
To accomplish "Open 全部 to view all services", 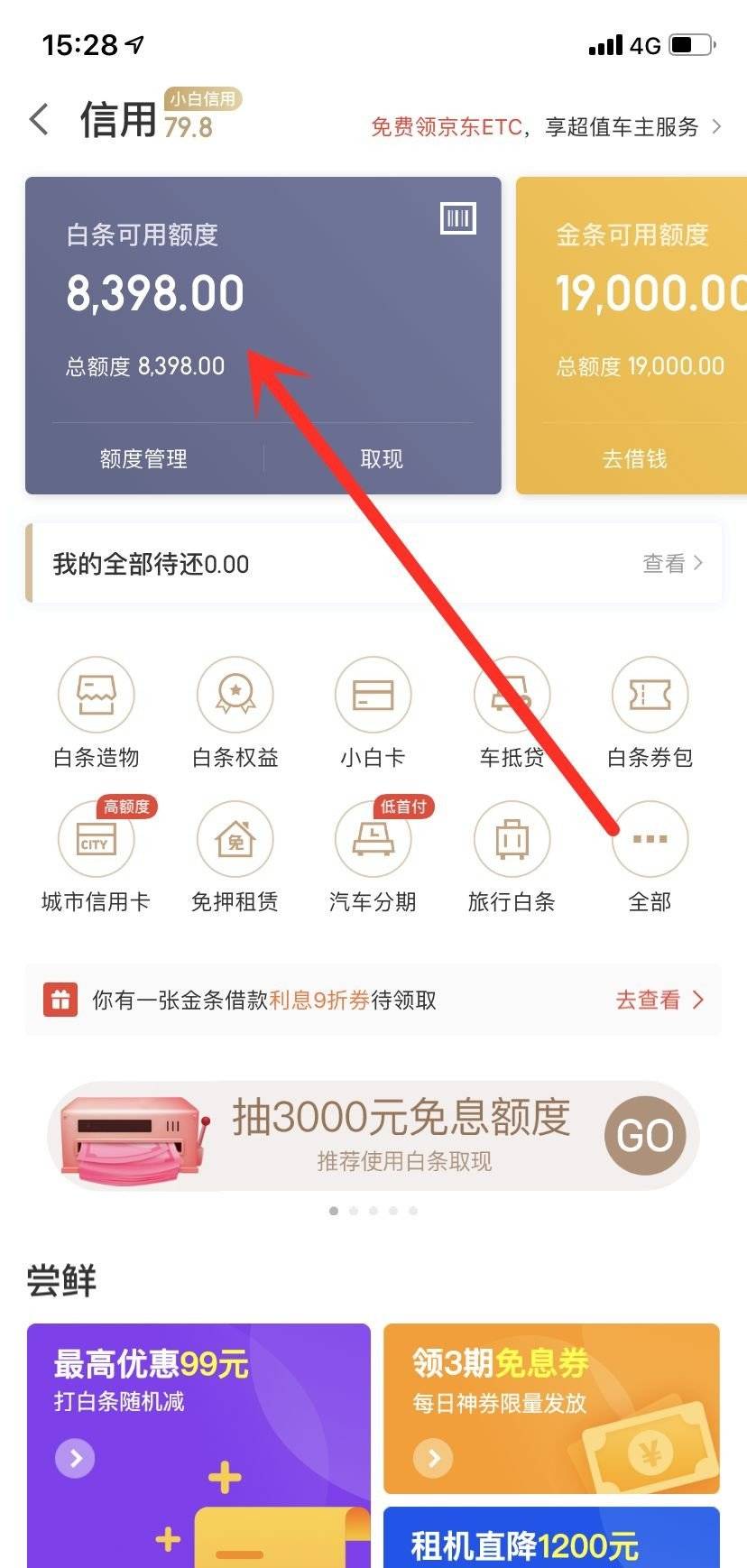I will point(650,839).
